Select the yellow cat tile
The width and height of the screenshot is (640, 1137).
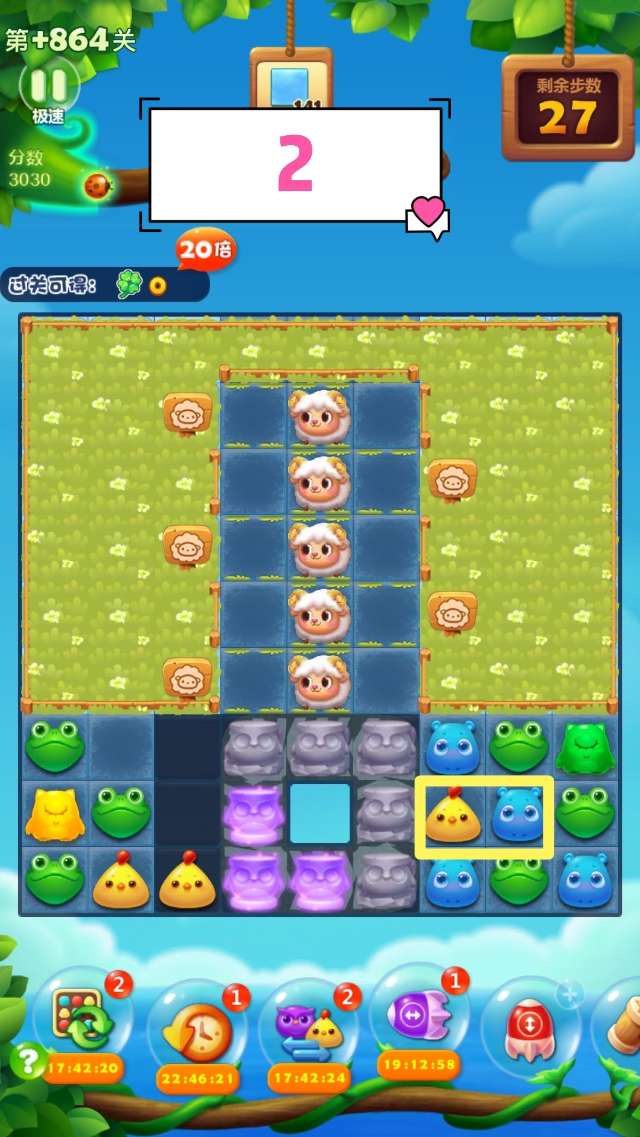pos(54,815)
